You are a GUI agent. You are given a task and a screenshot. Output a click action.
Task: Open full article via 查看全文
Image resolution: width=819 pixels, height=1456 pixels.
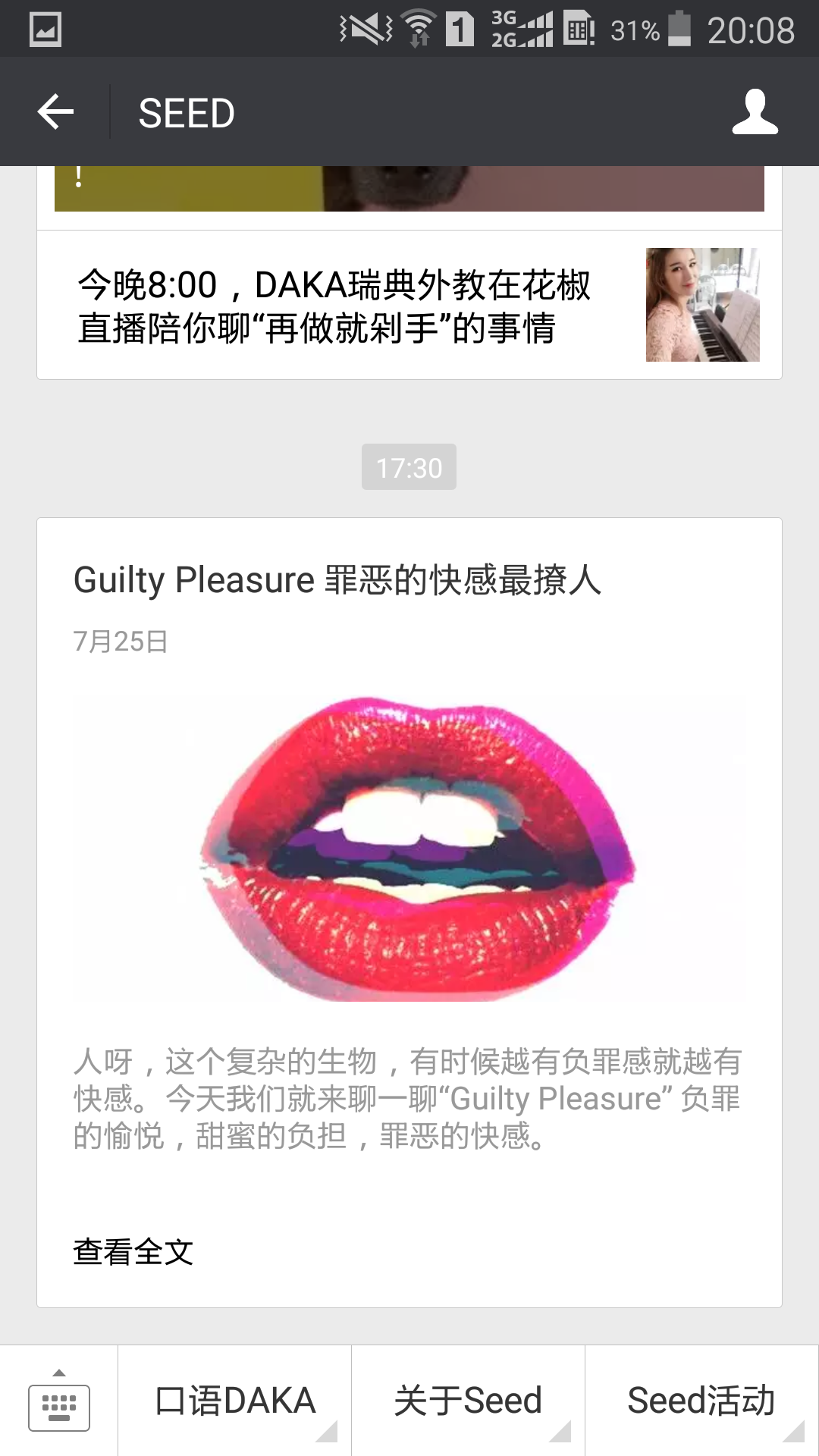click(x=133, y=1253)
